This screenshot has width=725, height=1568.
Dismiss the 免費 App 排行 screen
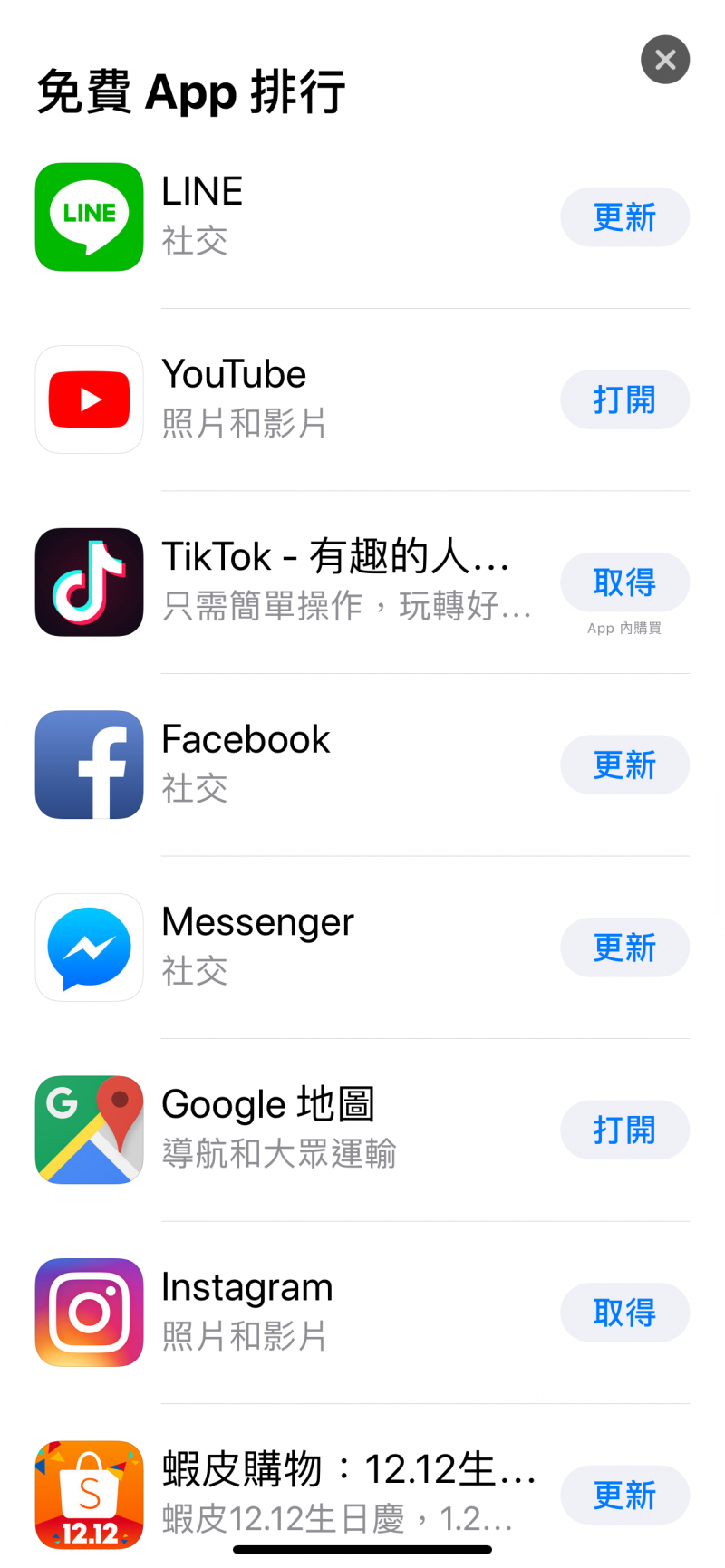(665, 60)
